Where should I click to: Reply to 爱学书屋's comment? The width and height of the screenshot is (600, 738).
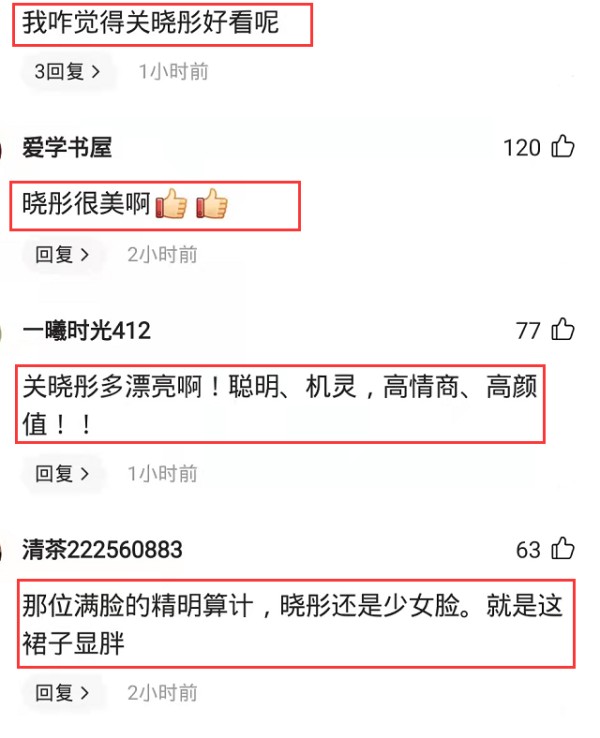click(x=63, y=254)
